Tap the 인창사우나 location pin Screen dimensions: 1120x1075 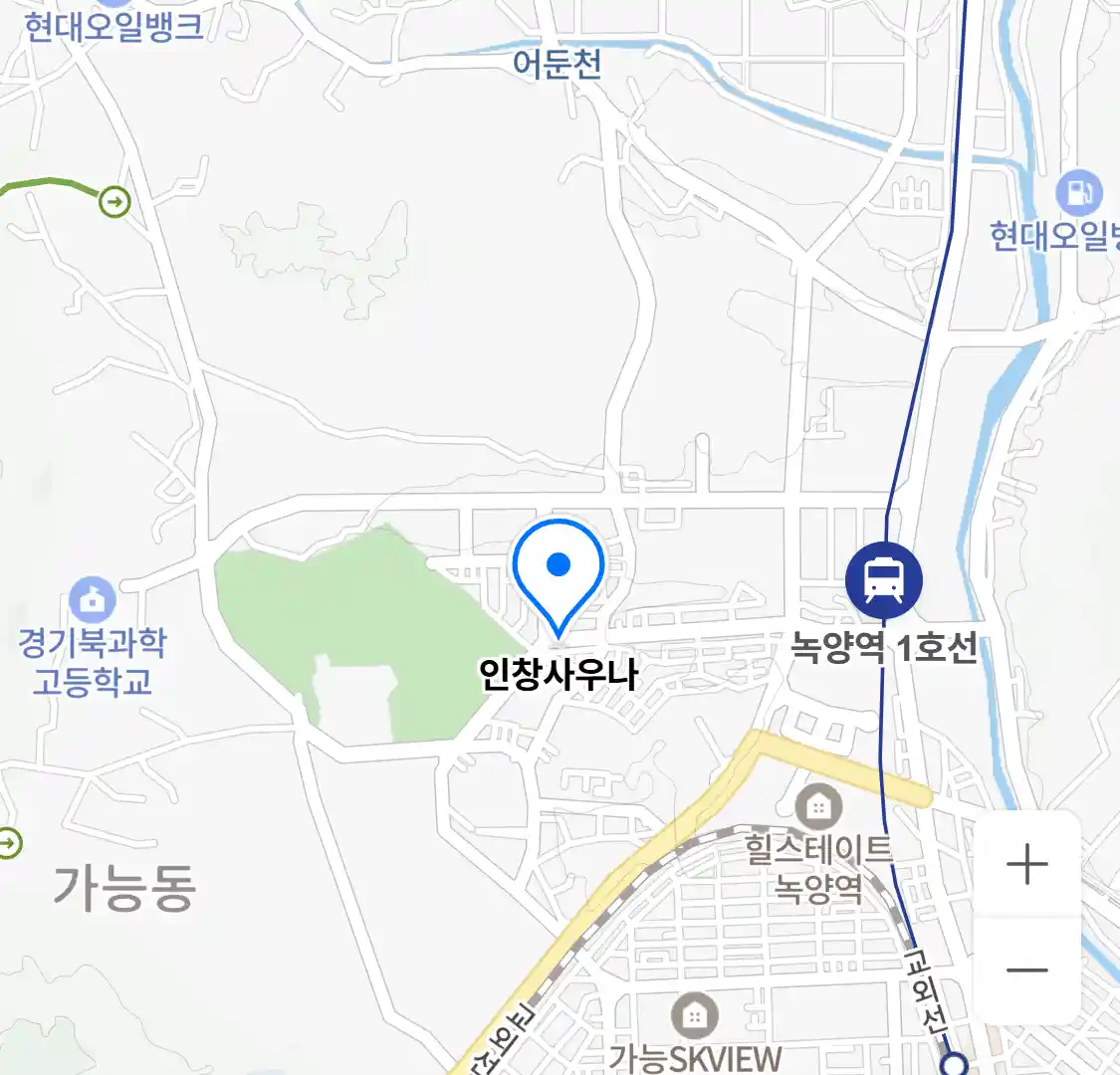559,572
